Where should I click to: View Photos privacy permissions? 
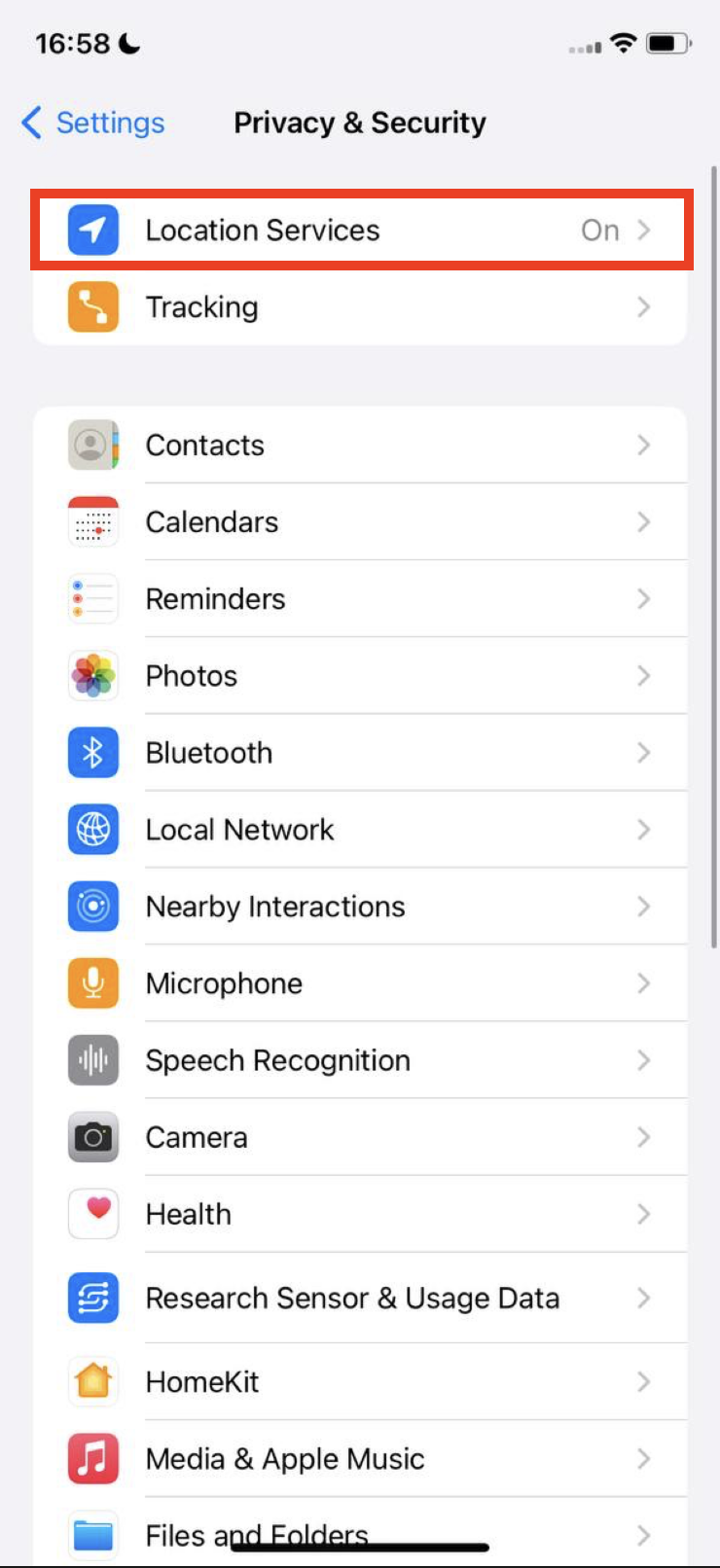pos(360,676)
